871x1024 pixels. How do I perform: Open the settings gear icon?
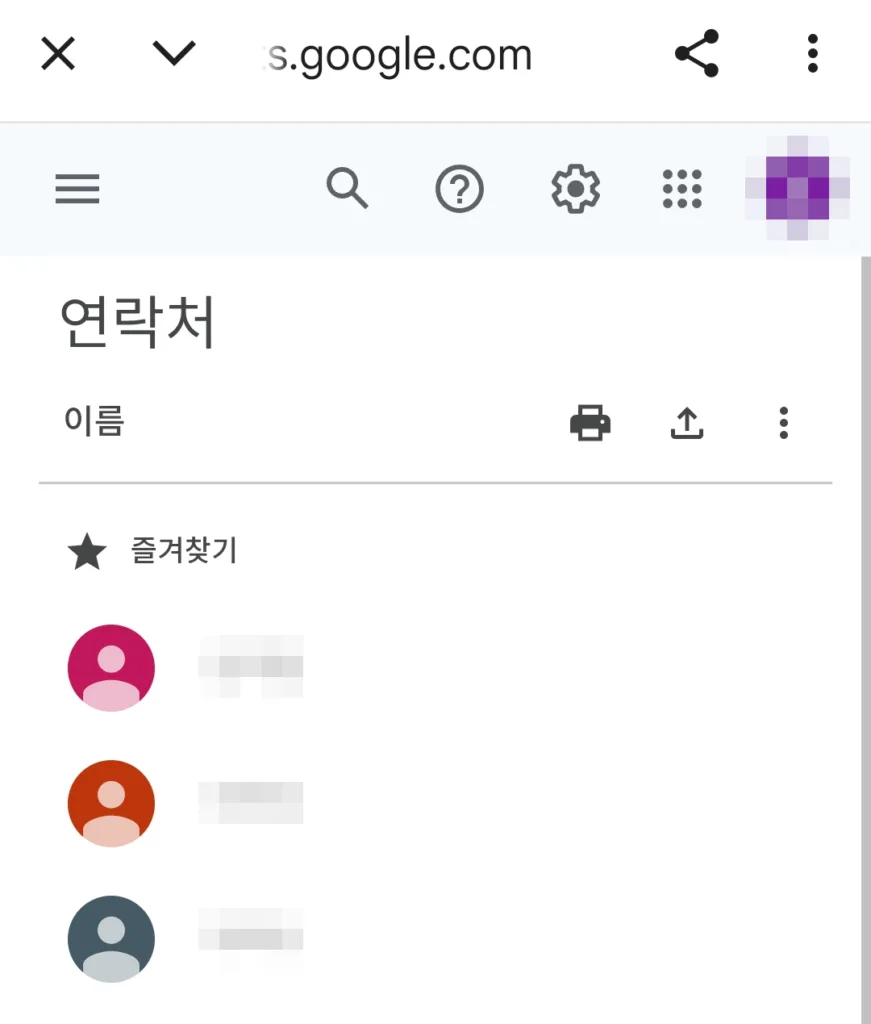click(x=575, y=189)
